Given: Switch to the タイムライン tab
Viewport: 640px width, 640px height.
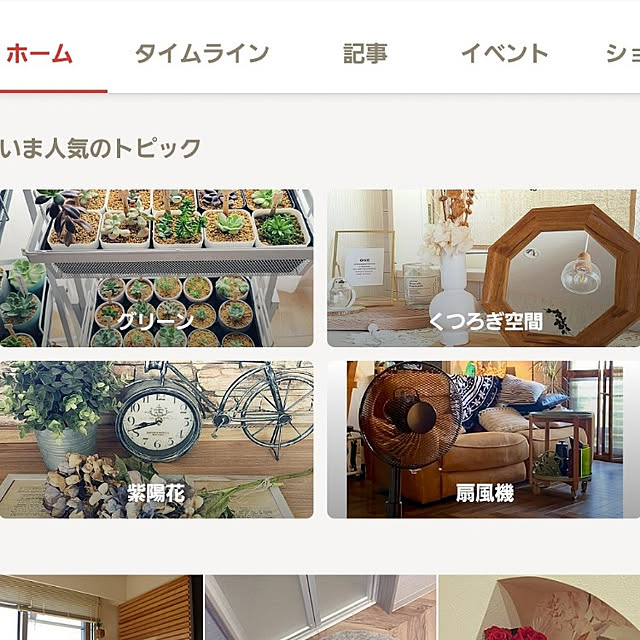Looking at the screenshot, I should 202,54.
